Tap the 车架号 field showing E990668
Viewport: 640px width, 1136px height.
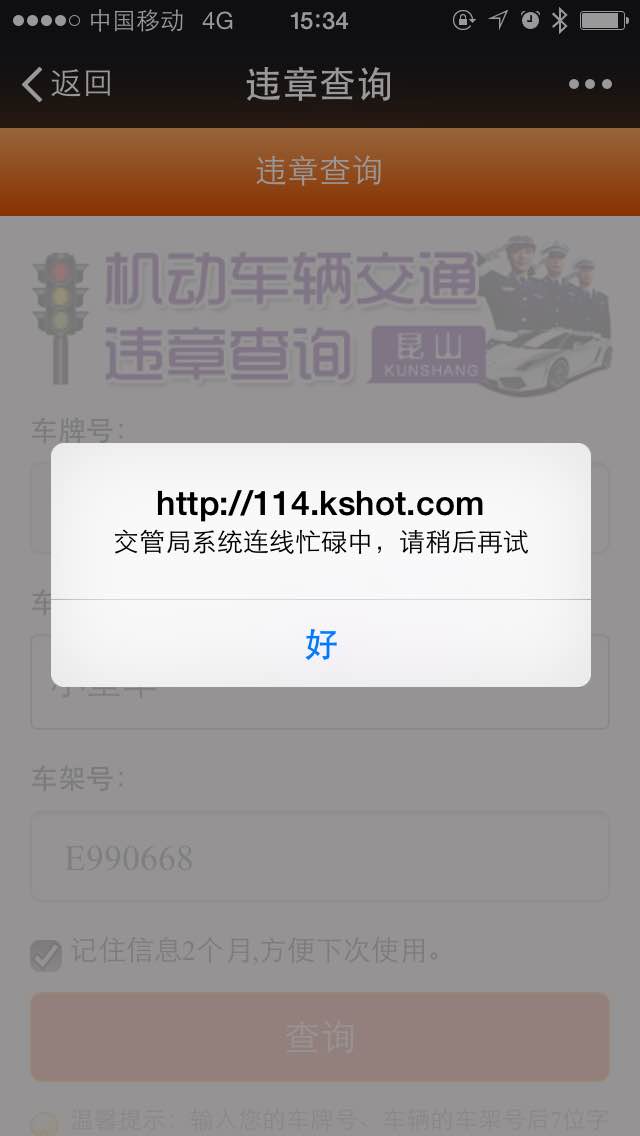pos(320,856)
